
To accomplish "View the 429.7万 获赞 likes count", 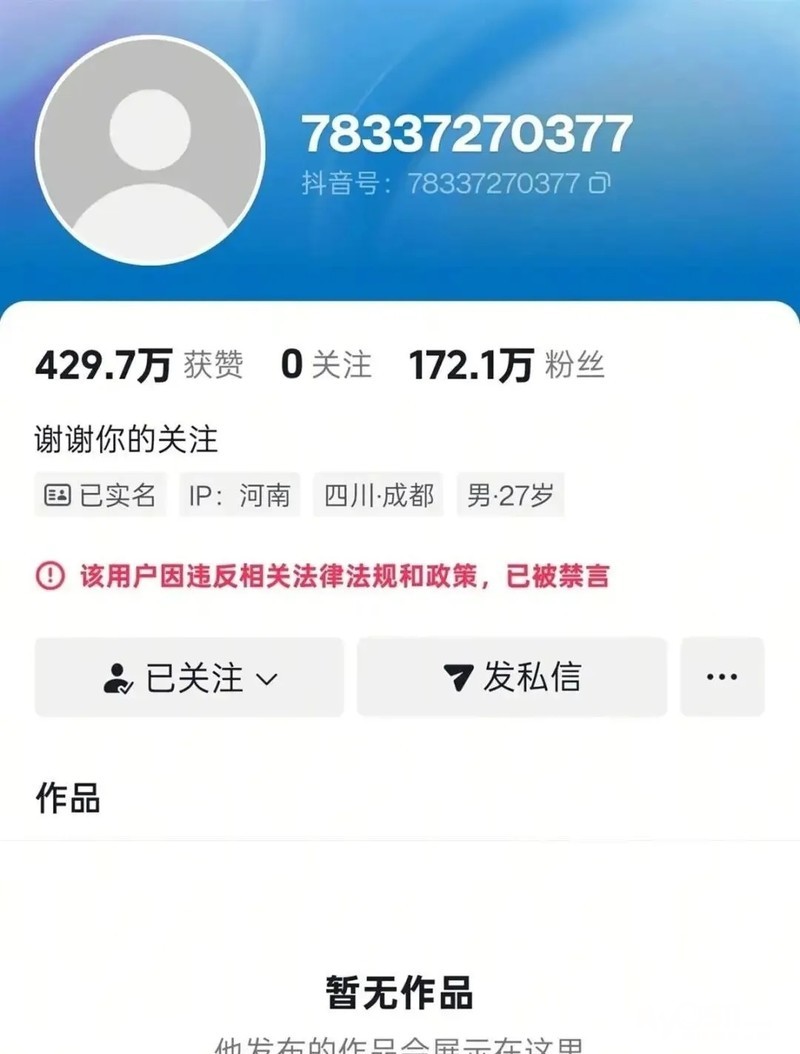I will tap(138, 366).
